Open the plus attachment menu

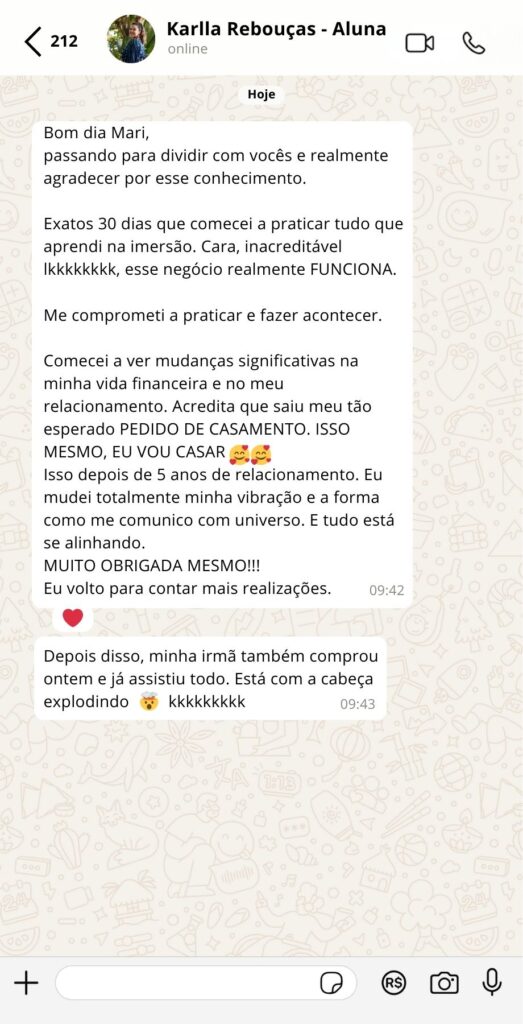click(26, 982)
